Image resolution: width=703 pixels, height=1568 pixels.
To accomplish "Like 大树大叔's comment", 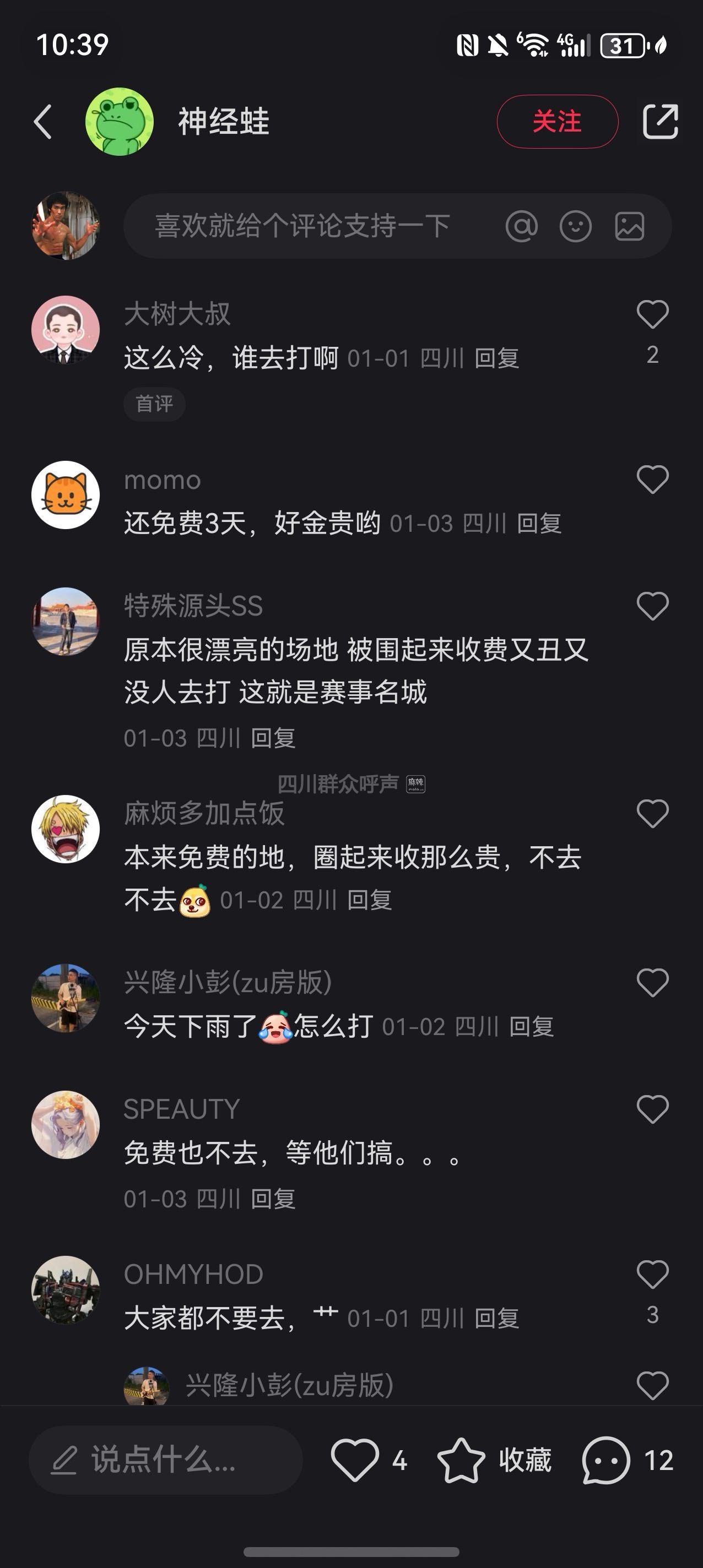I will click(x=652, y=315).
